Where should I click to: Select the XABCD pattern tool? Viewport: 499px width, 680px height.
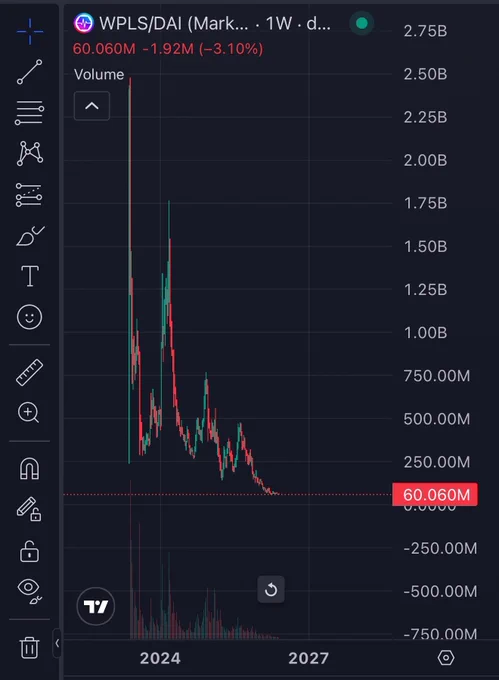[x=29, y=154]
